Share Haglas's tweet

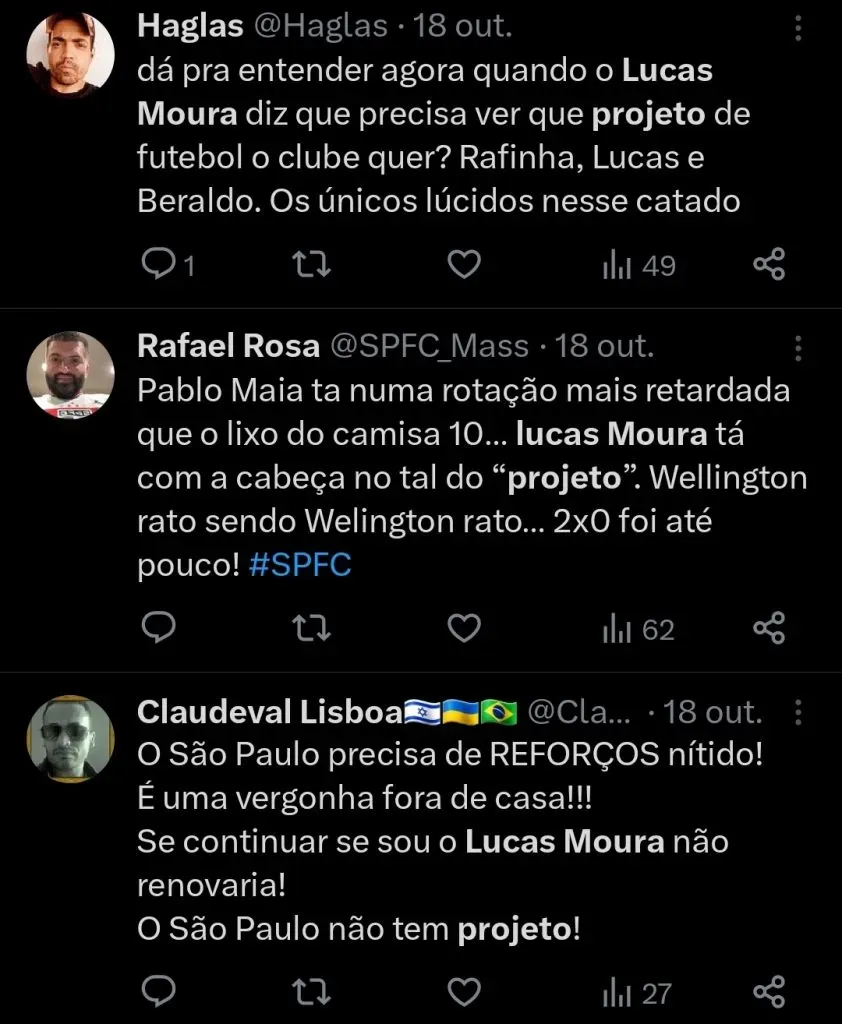768,265
